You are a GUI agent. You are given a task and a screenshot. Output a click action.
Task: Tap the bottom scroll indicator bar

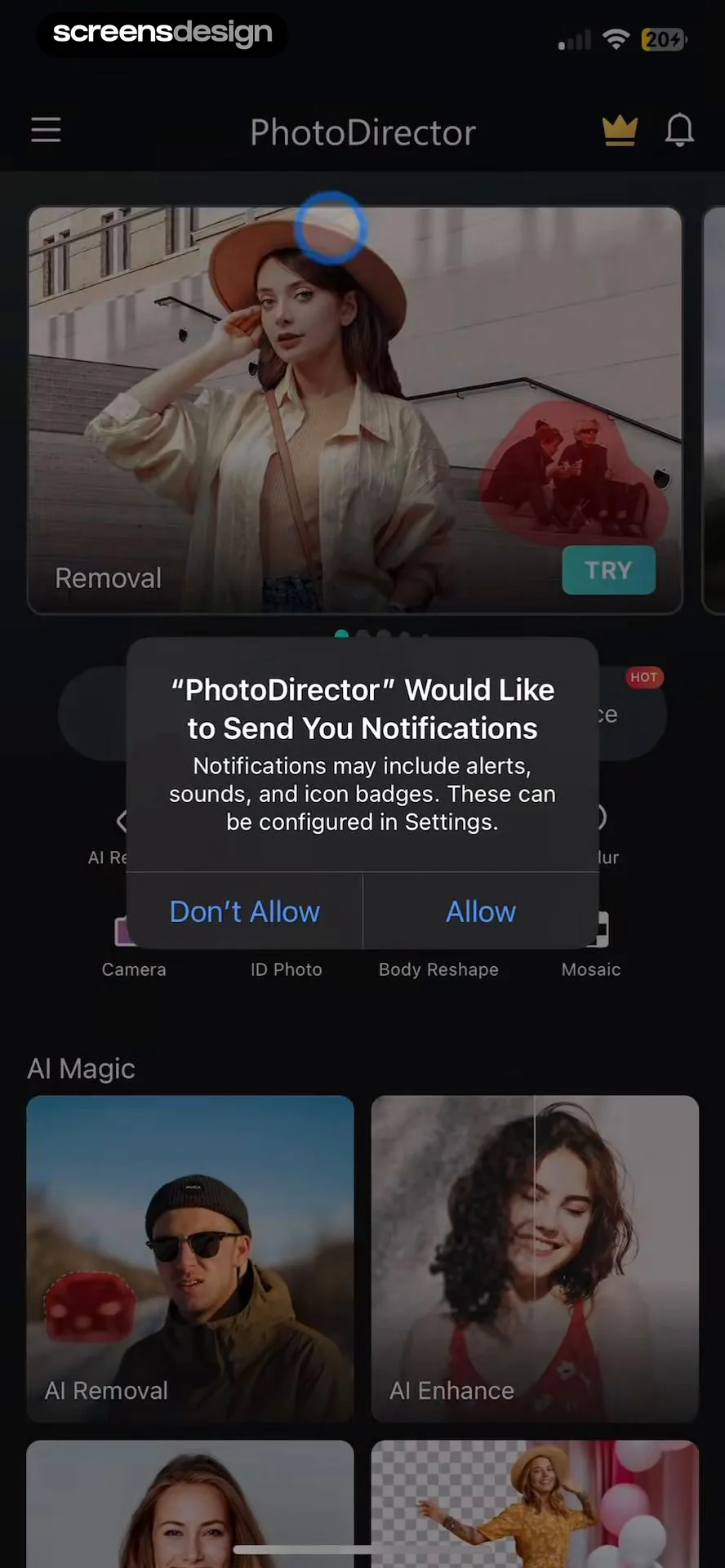click(x=362, y=1548)
